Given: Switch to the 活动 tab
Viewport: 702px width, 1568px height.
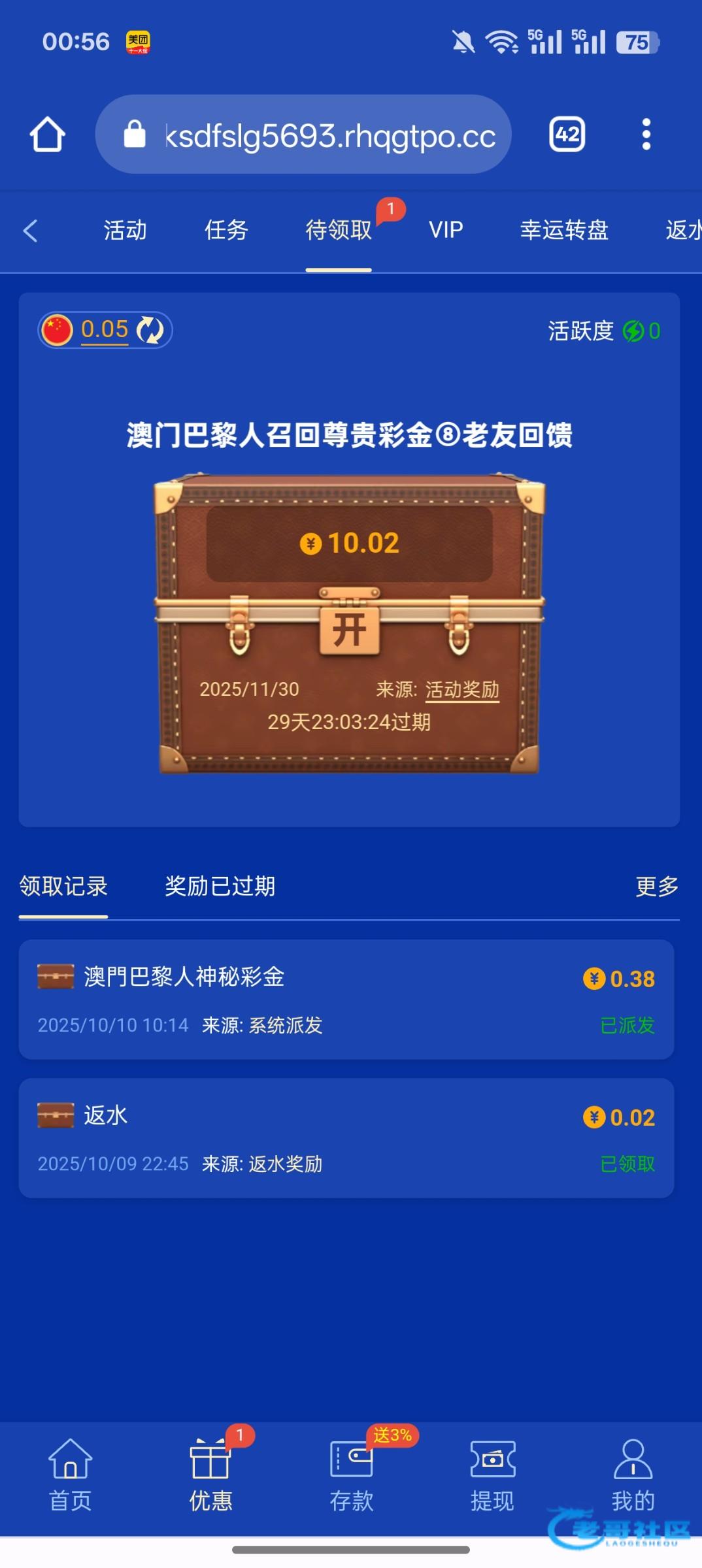Looking at the screenshot, I should click(125, 230).
